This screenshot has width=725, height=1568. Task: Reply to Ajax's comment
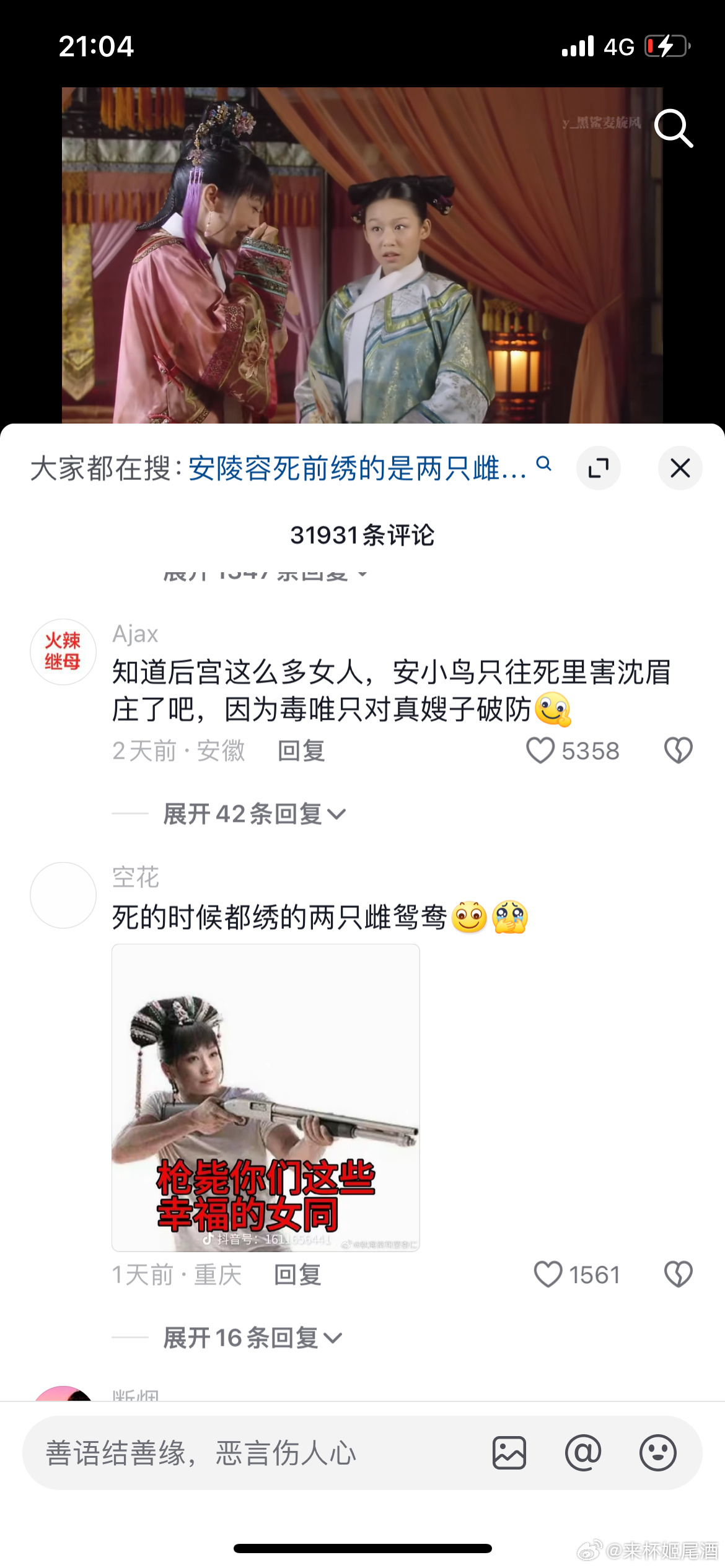pos(301,751)
